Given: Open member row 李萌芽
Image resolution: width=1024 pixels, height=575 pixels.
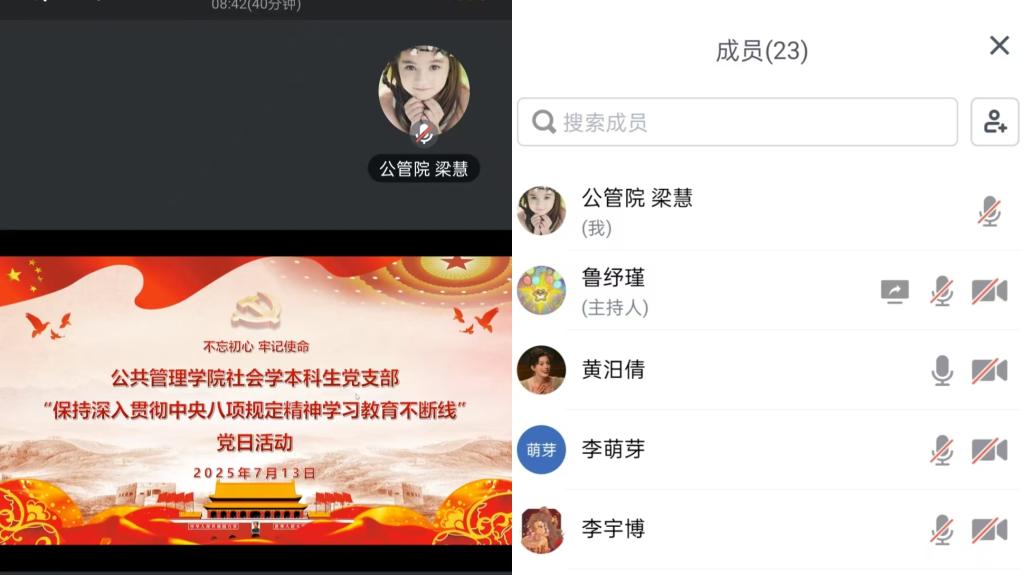Looking at the screenshot, I should coord(700,450).
